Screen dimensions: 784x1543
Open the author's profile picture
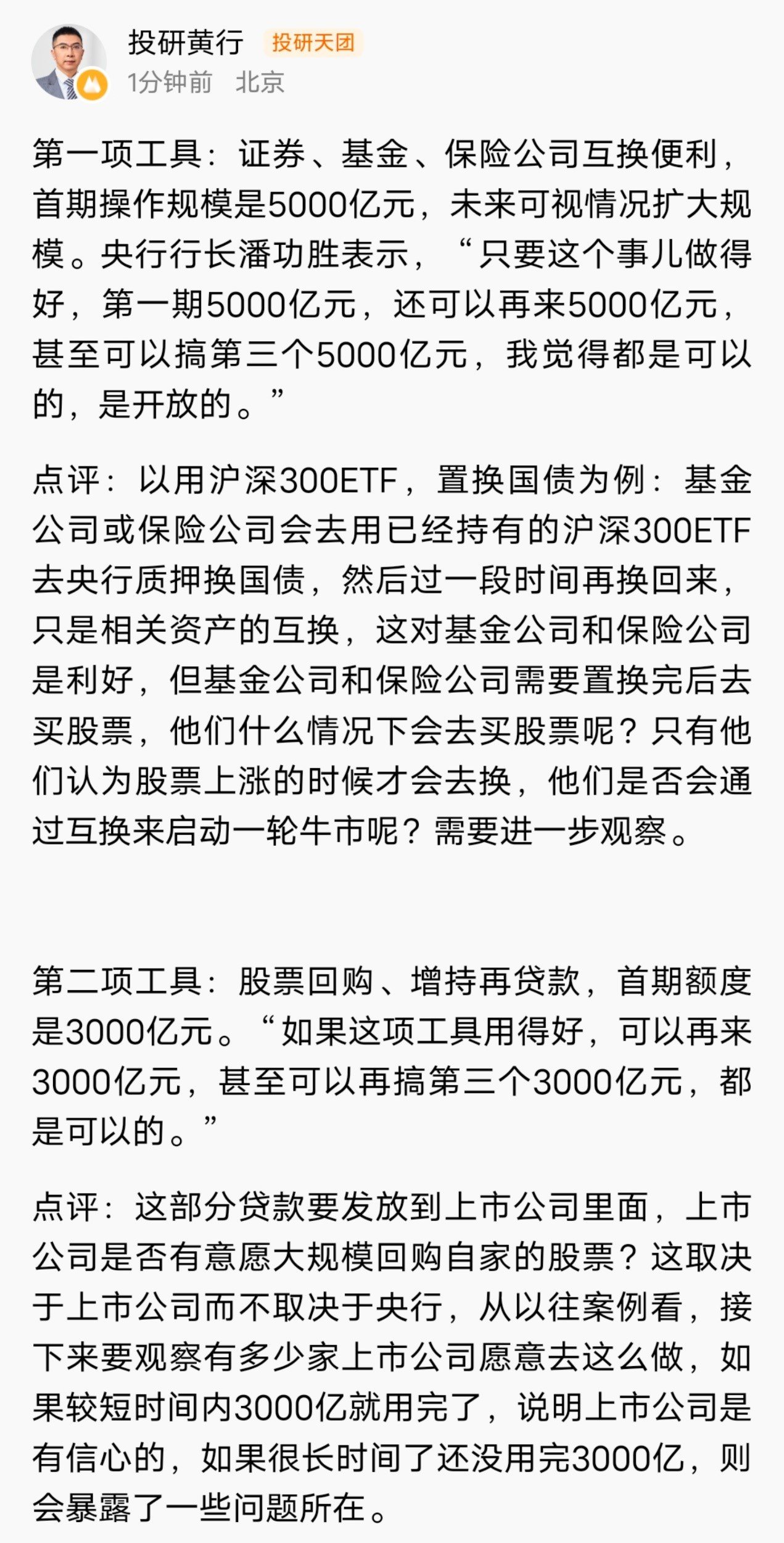click(x=68, y=62)
